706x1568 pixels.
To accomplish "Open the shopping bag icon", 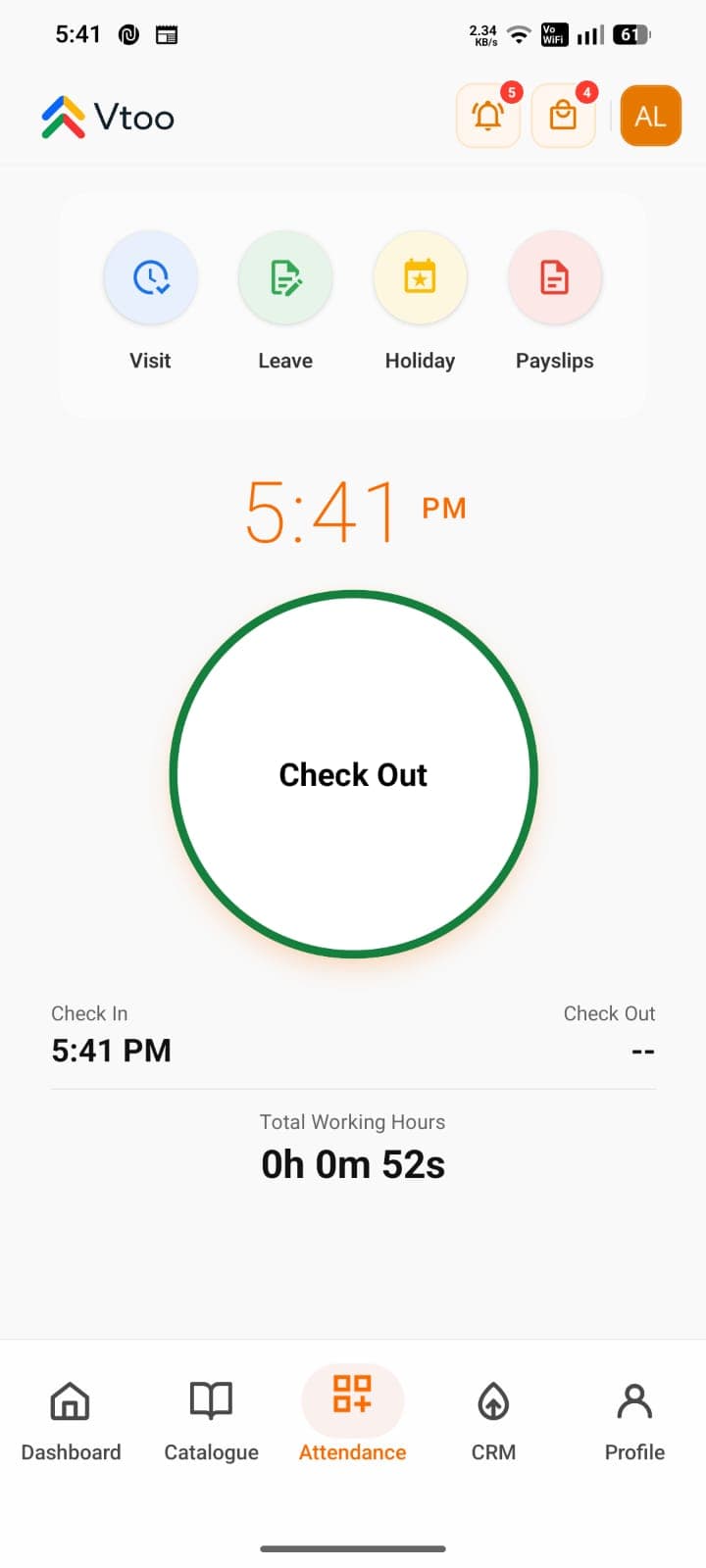I will click(x=564, y=117).
